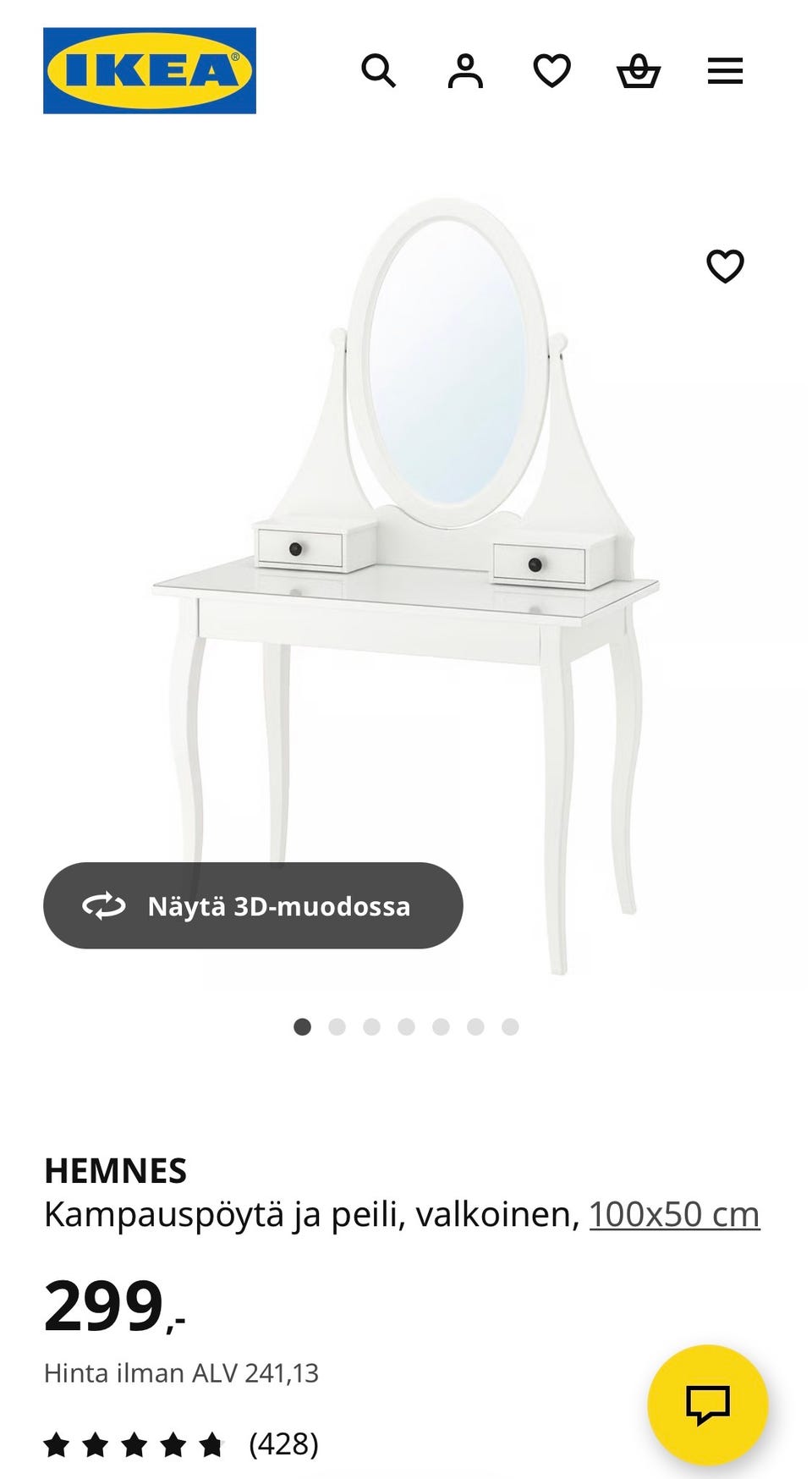Tap Näytä 3D-muodossa button

pos(253,905)
